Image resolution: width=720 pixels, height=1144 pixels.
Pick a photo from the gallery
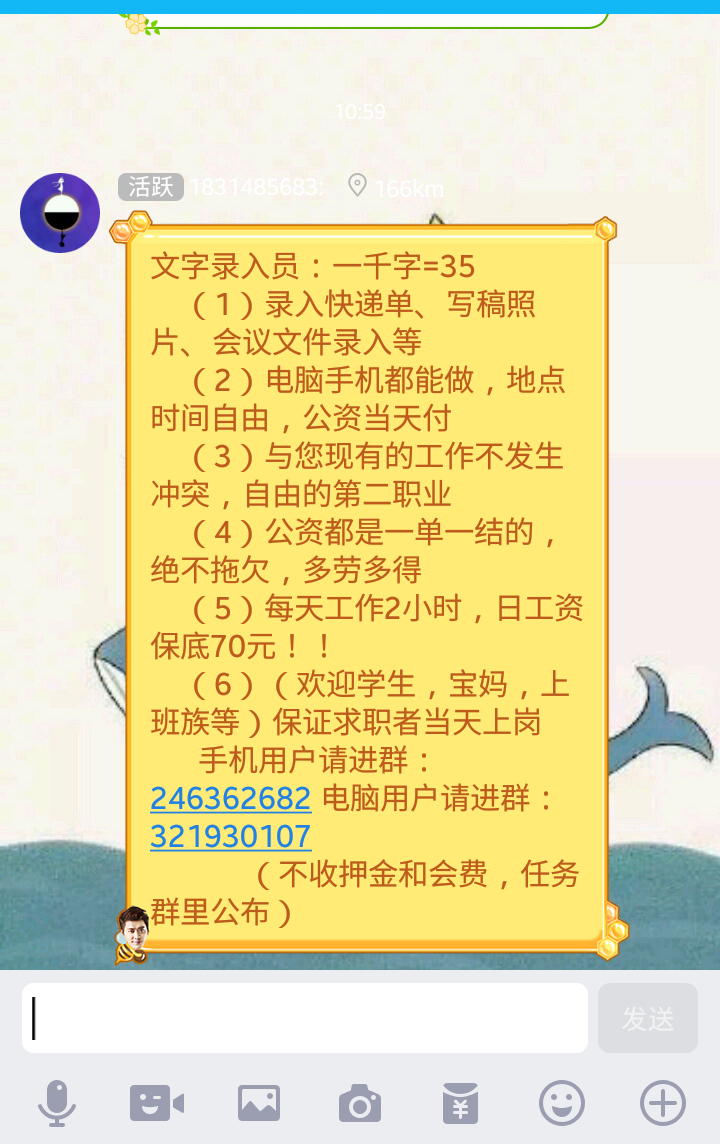coord(258,1104)
